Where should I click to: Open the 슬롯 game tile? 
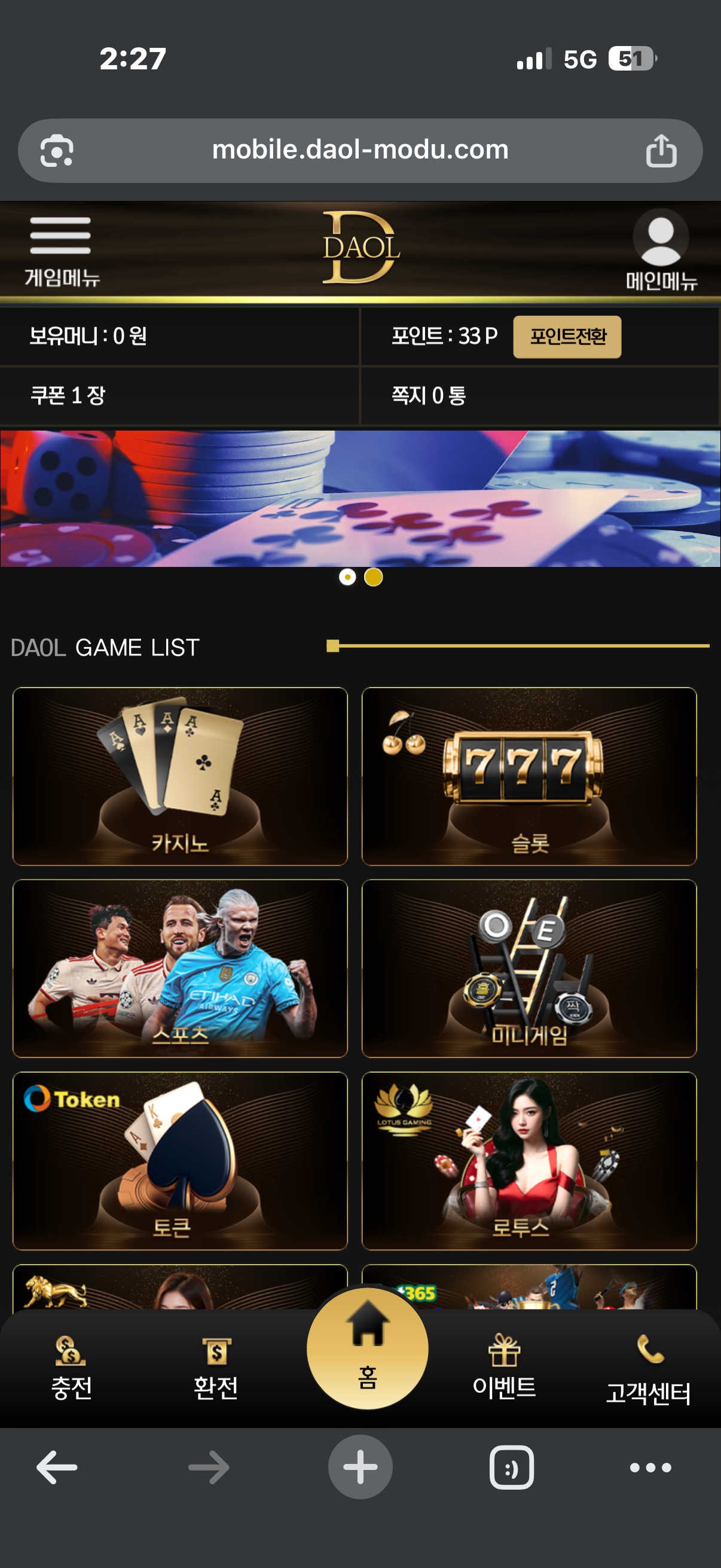(x=528, y=776)
